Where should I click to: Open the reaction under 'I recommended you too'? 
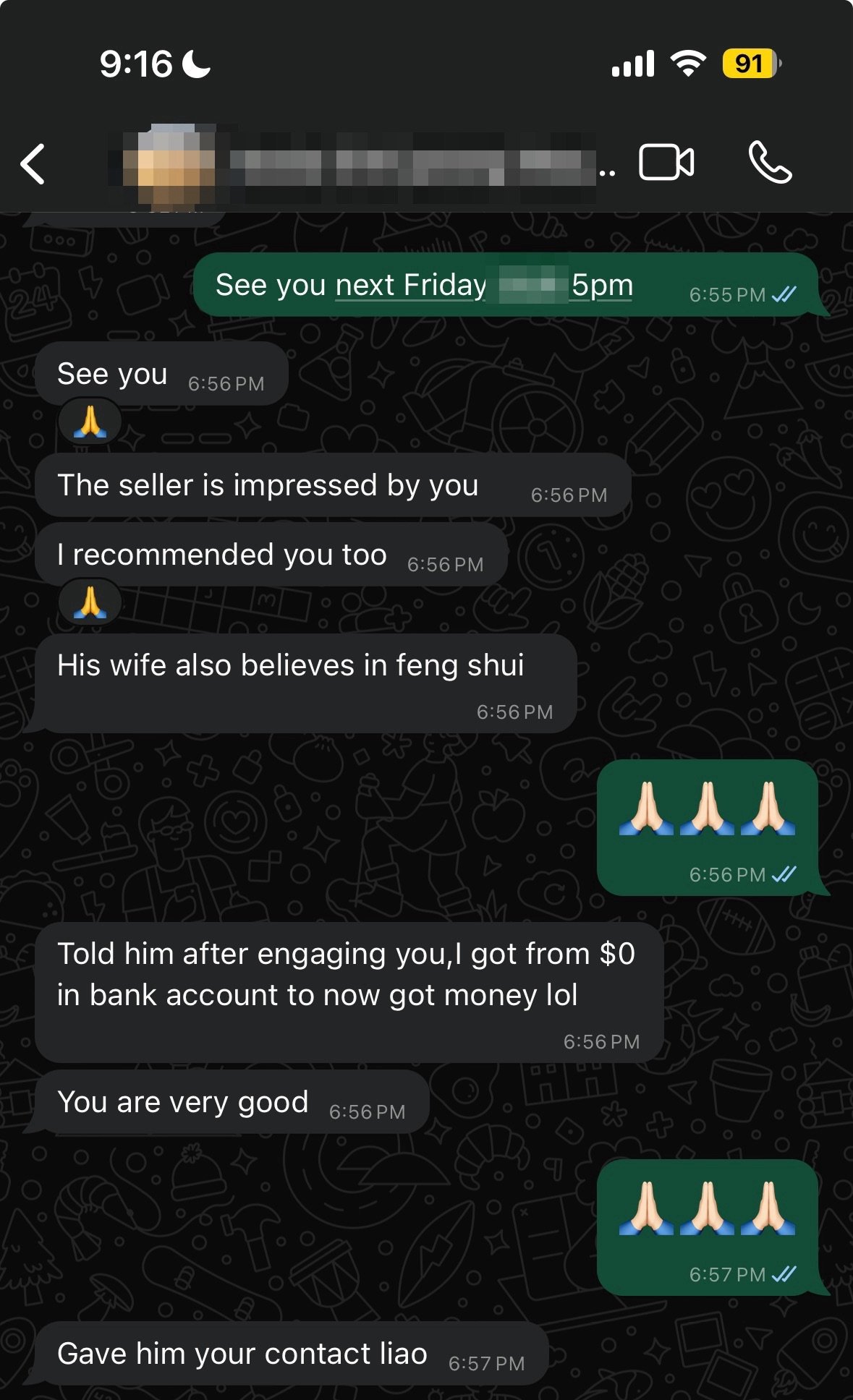pos(90,602)
